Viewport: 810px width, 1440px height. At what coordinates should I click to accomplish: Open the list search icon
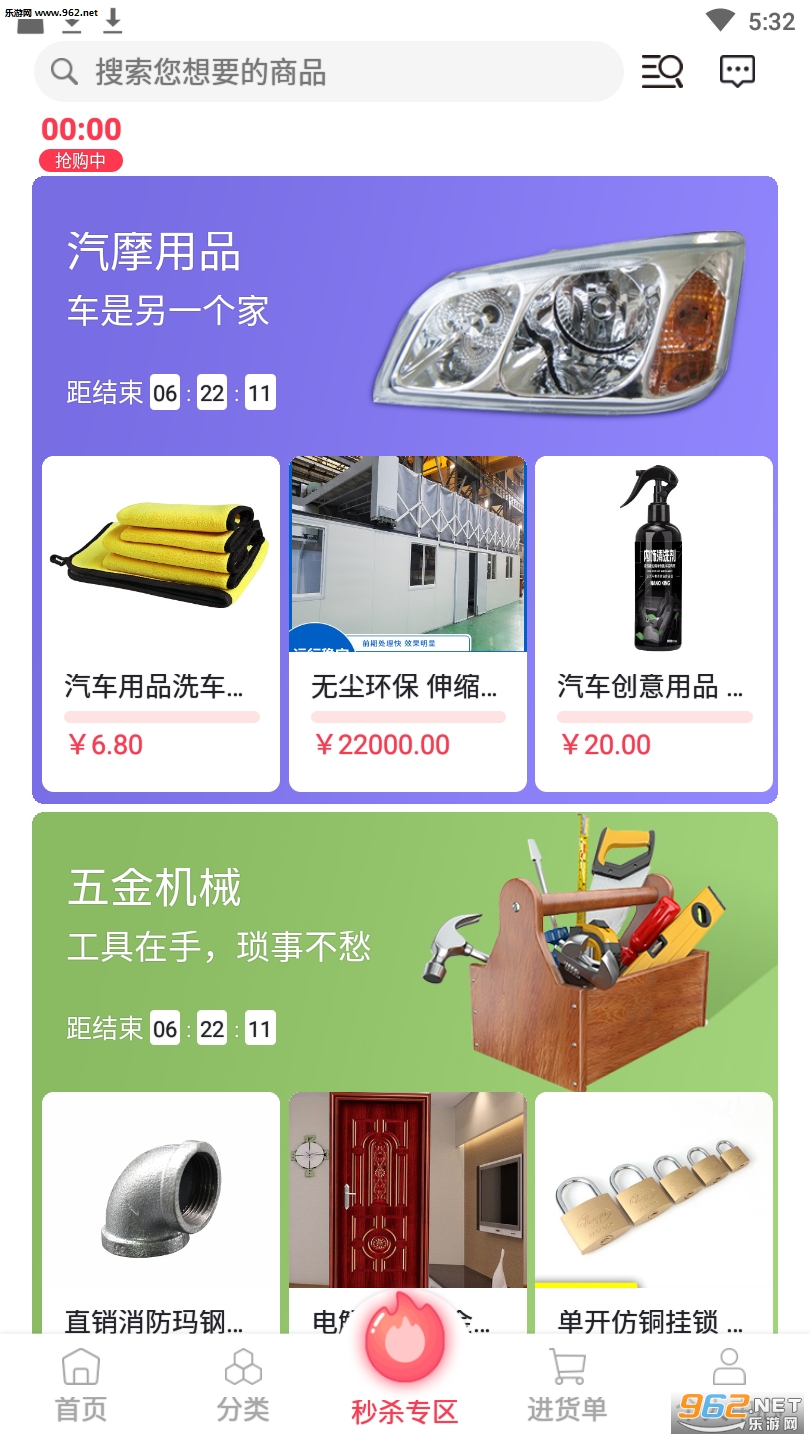pos(662,71)
